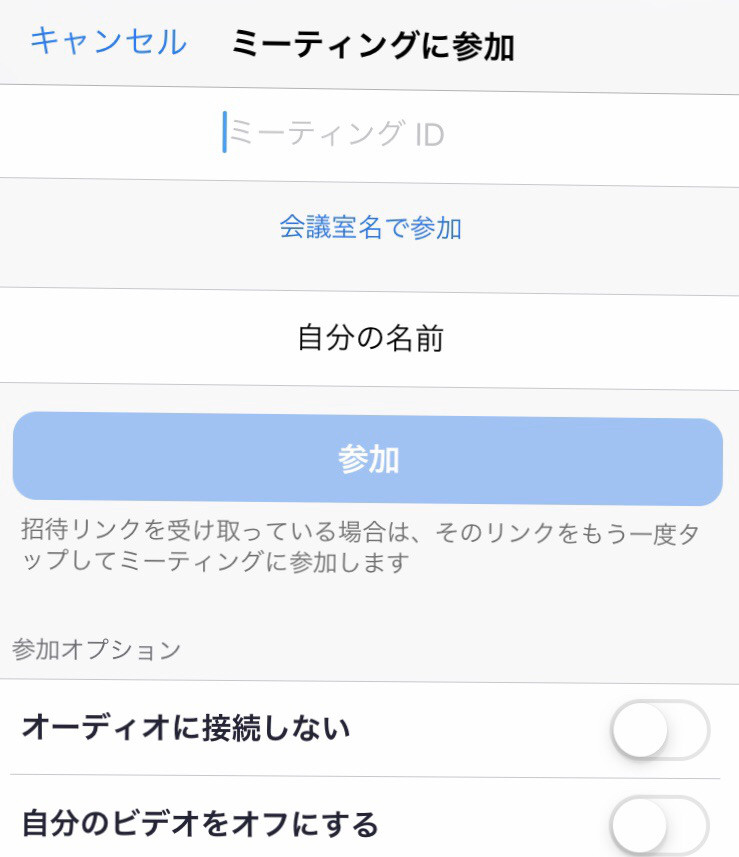Tap キャンセル to close the join screen

108,42
